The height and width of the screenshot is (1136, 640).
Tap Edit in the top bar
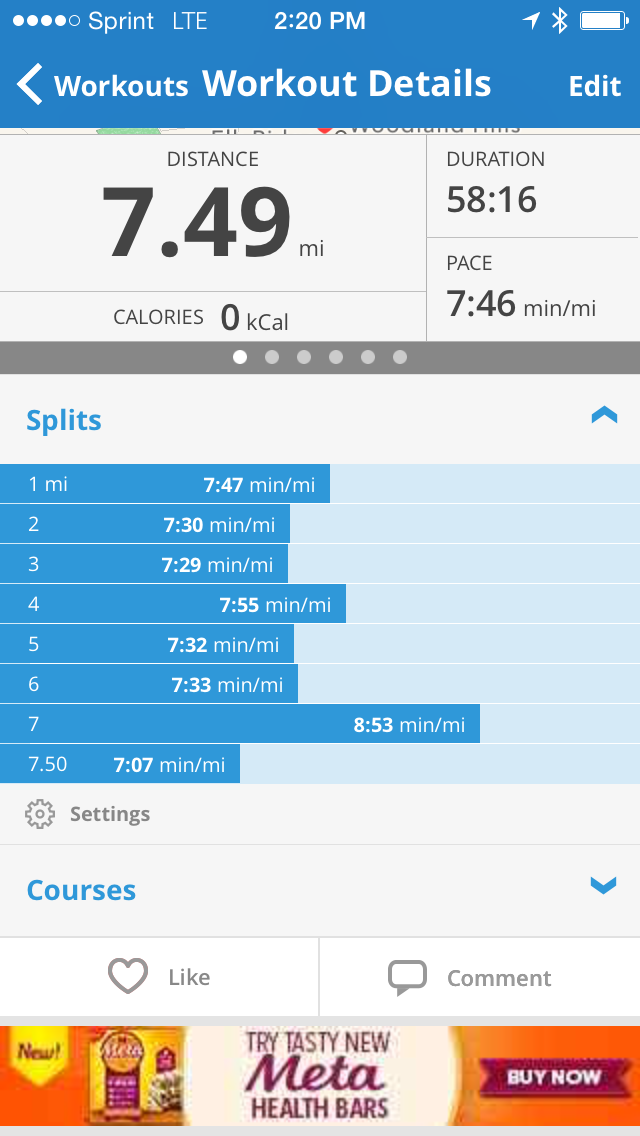pyautogui.click(x=594, y=86)
